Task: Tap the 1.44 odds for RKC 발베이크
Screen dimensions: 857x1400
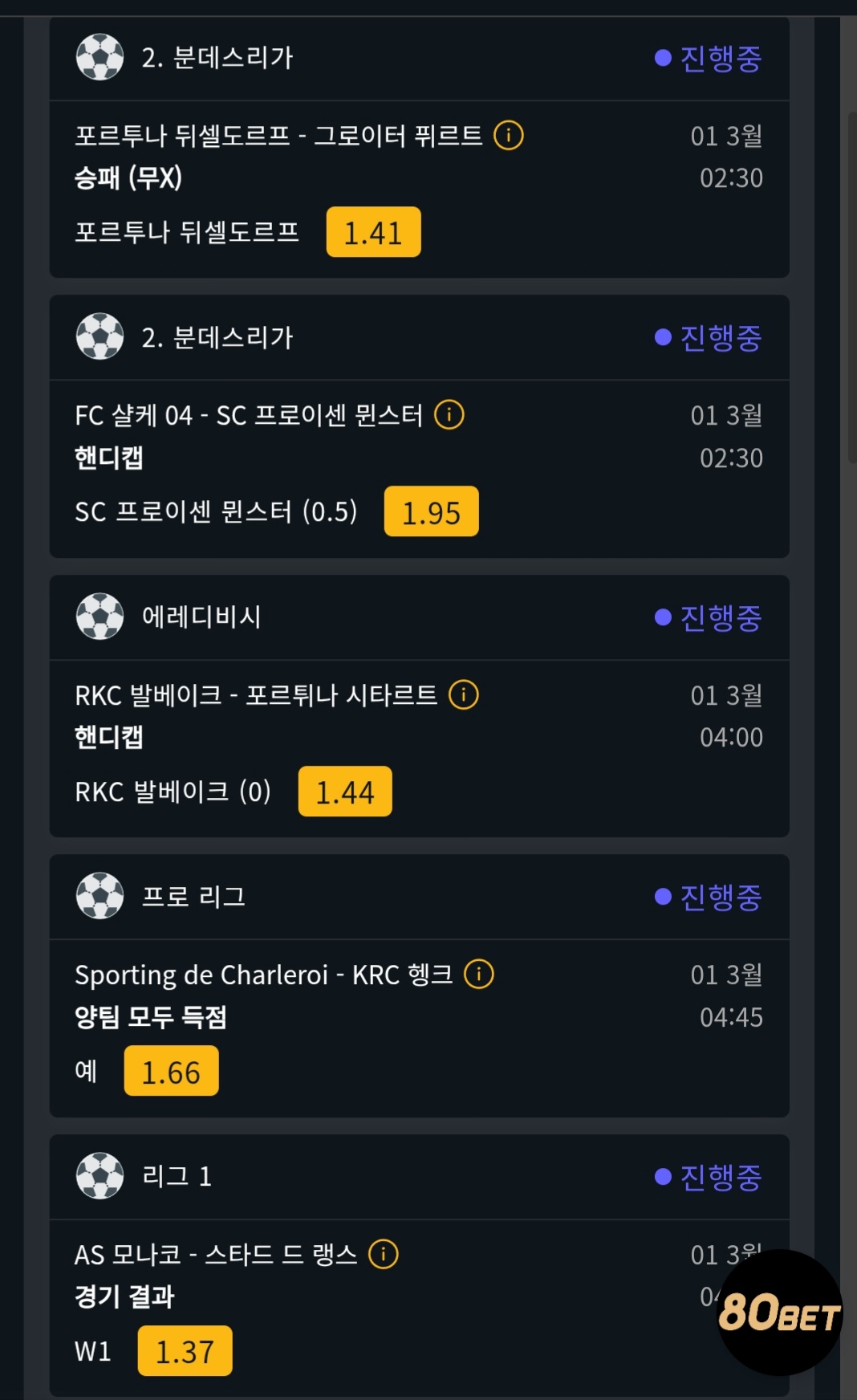Action: pos(345,792)
